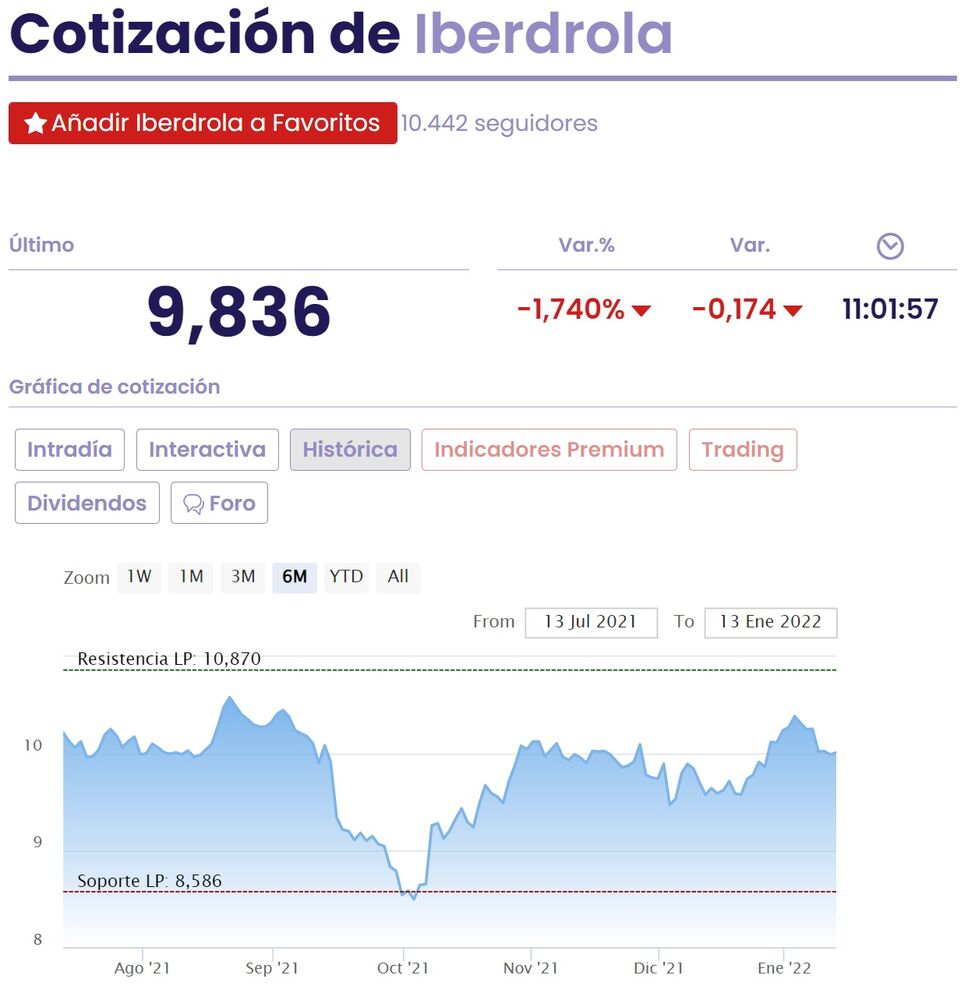
Task: Open the Foro discussion
Action: 219,503
